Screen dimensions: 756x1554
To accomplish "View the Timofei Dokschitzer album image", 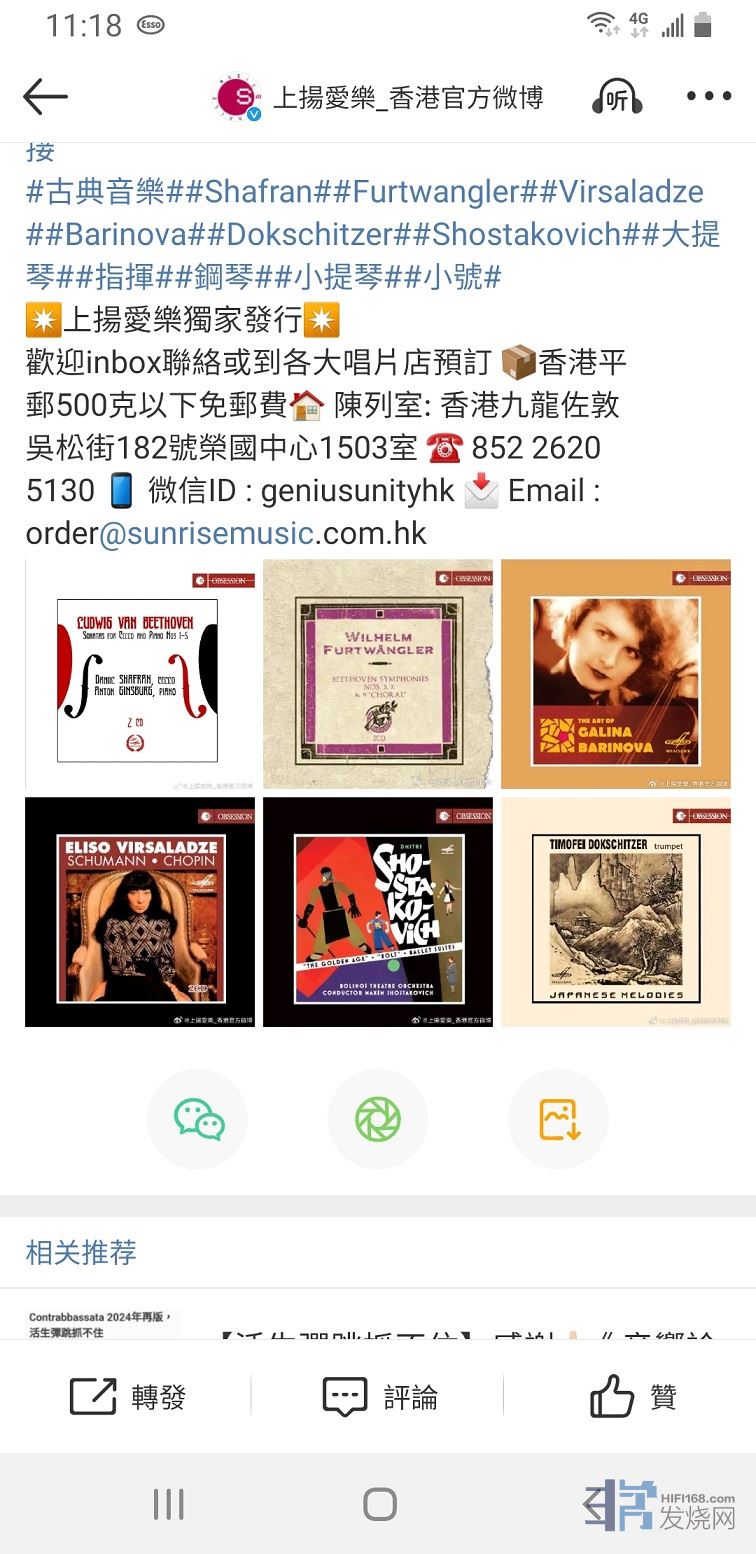I will tap(615, 912).
